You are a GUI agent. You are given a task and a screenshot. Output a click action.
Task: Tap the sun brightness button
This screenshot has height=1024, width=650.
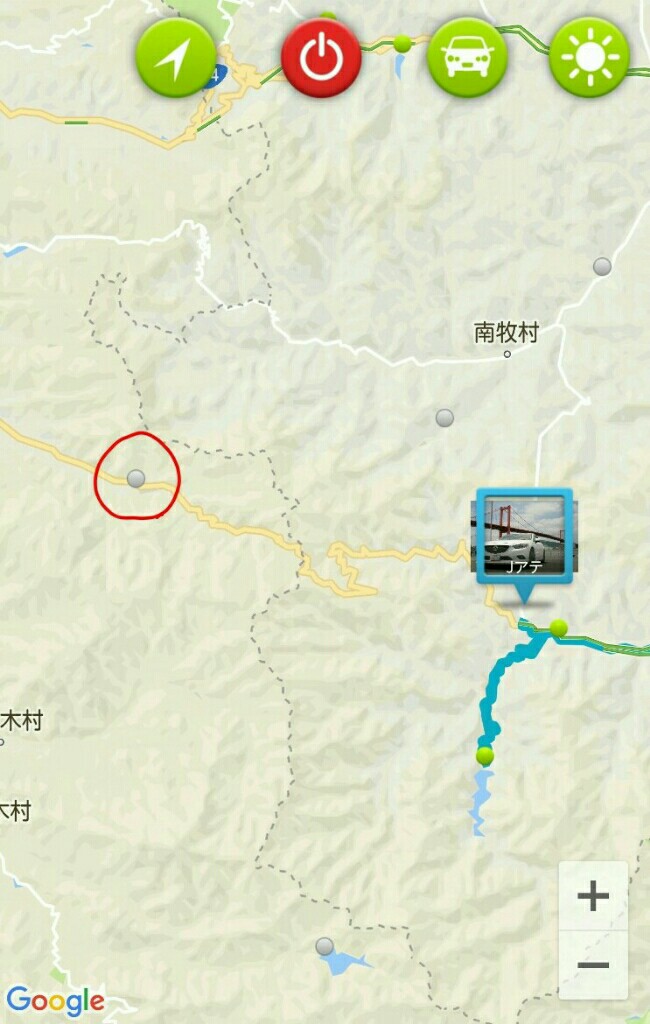(589, 57)
